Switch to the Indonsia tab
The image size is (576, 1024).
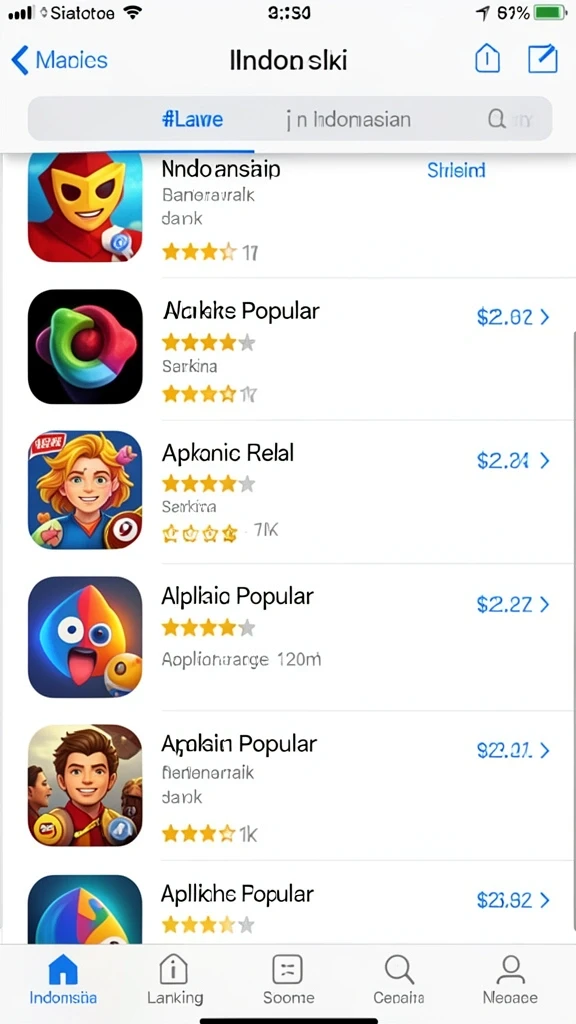pyautogui.click(x=63, y=979)
